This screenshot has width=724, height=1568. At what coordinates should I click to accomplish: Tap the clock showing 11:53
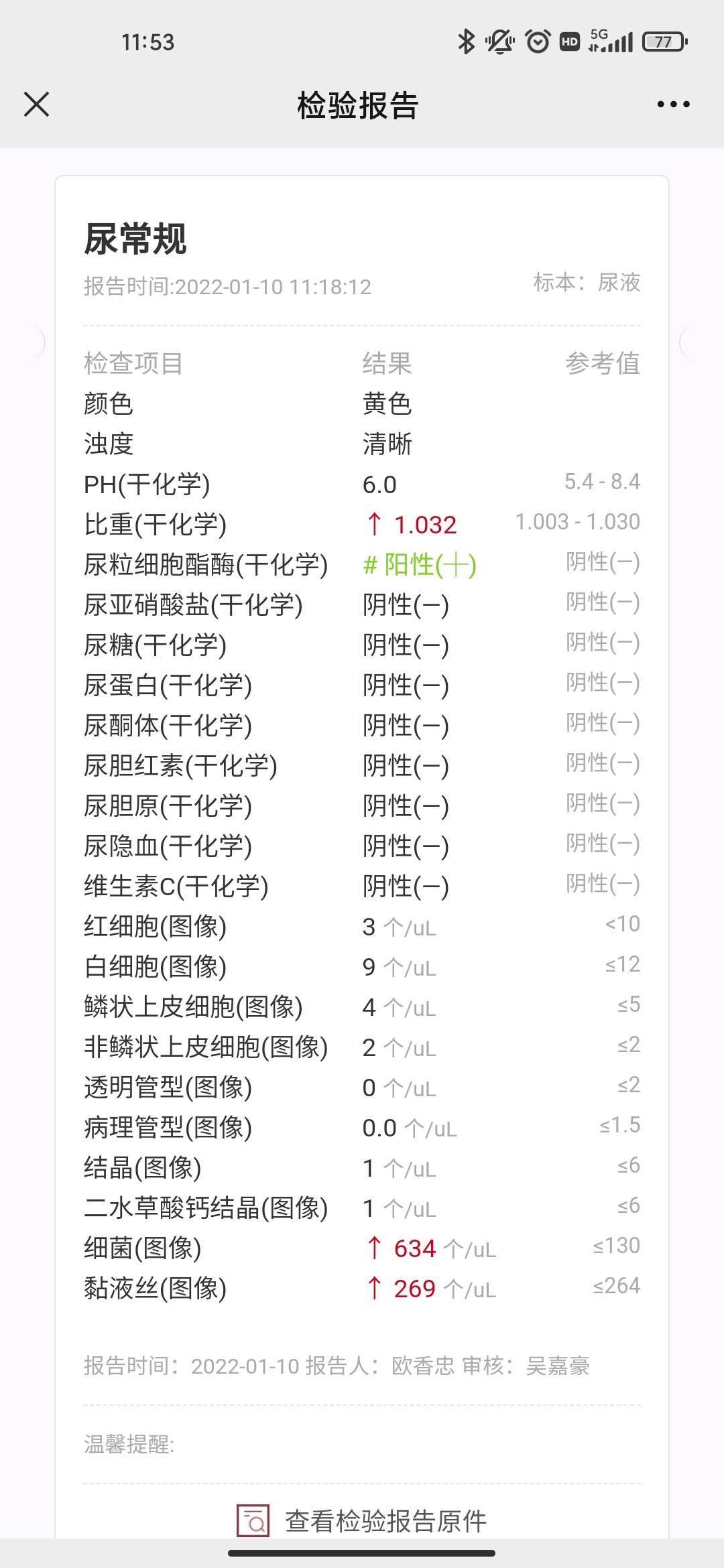(x=149, y=42)
